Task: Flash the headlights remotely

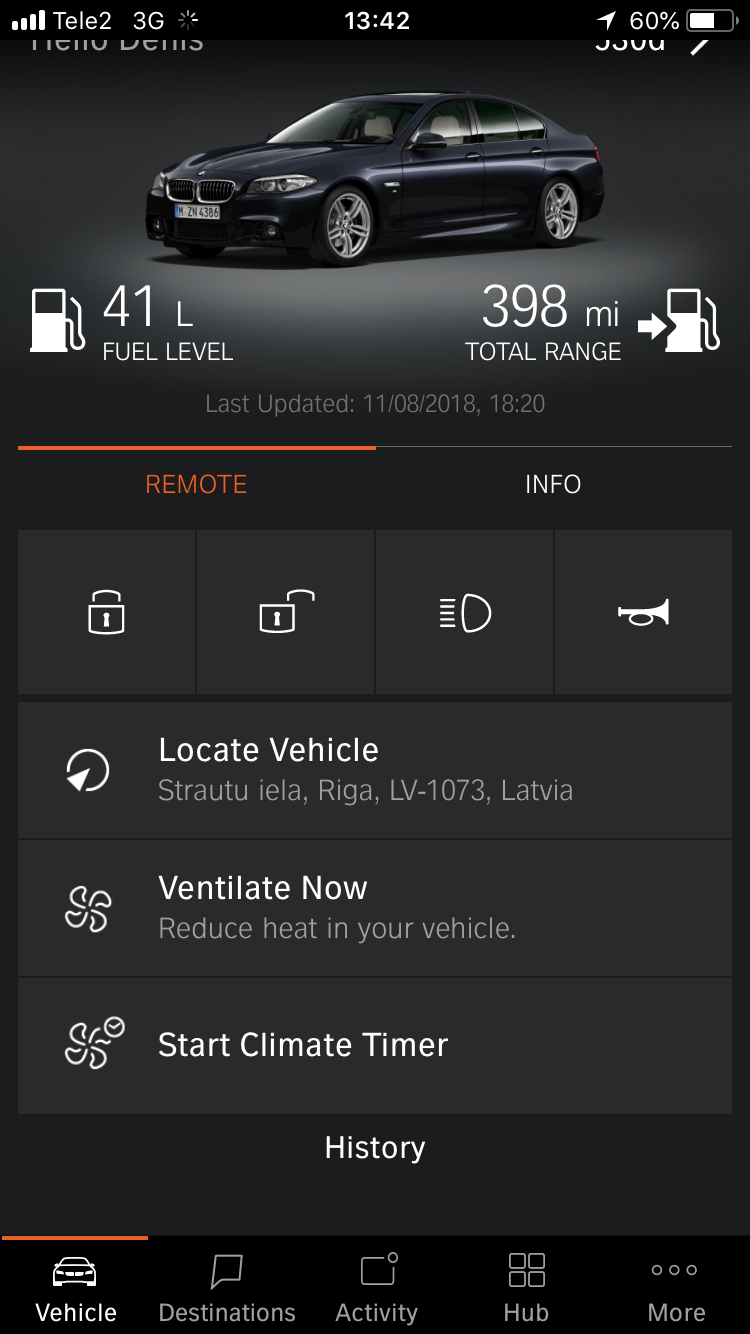Action: pyautogui.click(x=465, y=612)
